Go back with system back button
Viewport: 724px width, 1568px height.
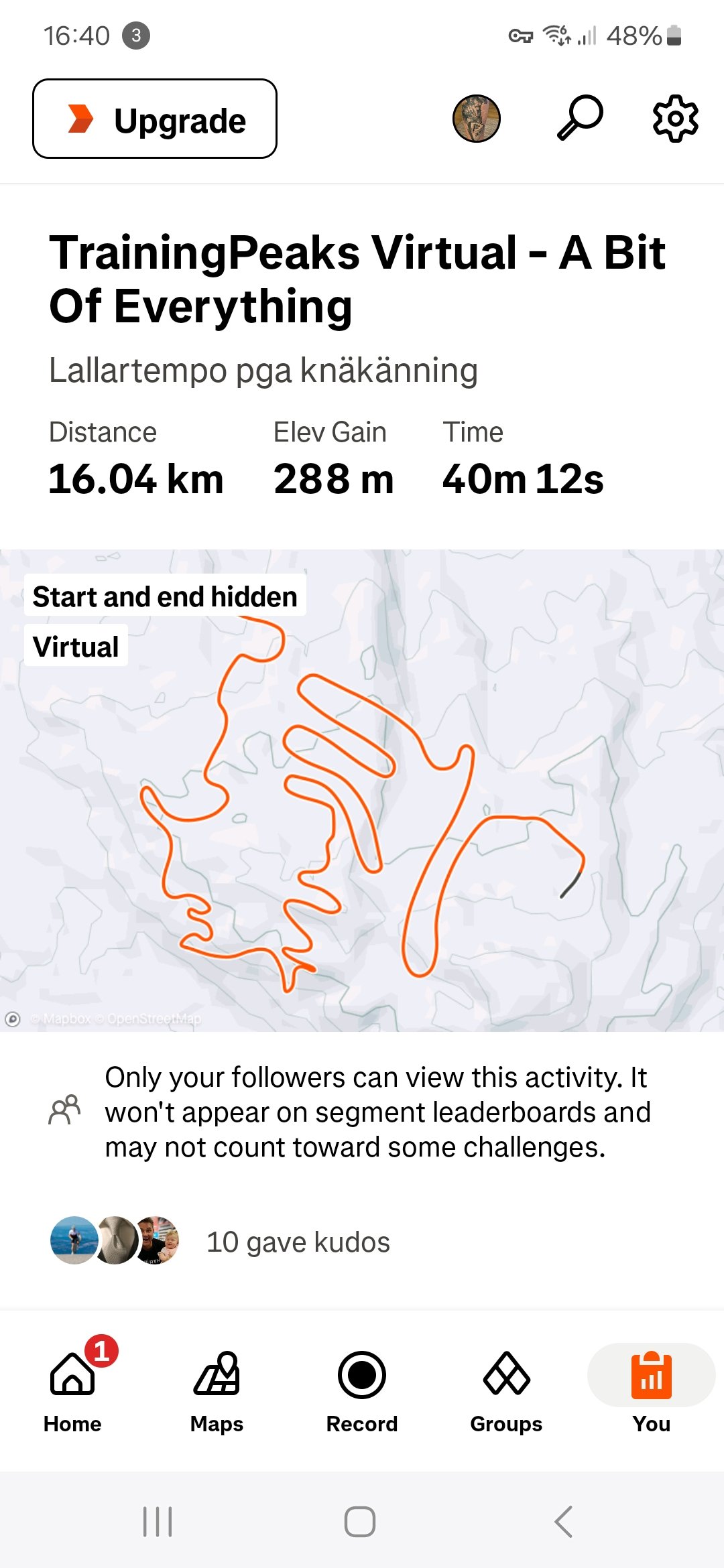point(564,1521)
